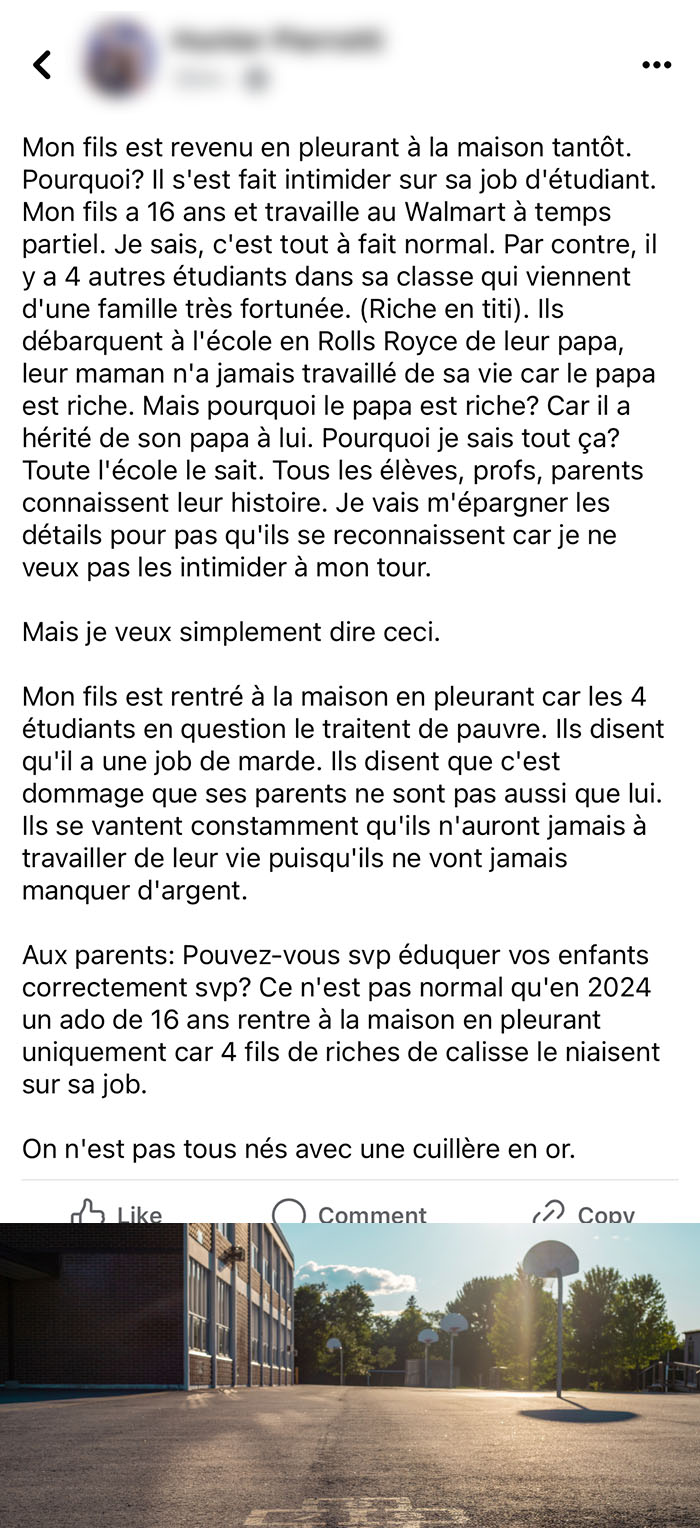Copy the post link
700x1528 pixels.
[x=583, y=1212]
